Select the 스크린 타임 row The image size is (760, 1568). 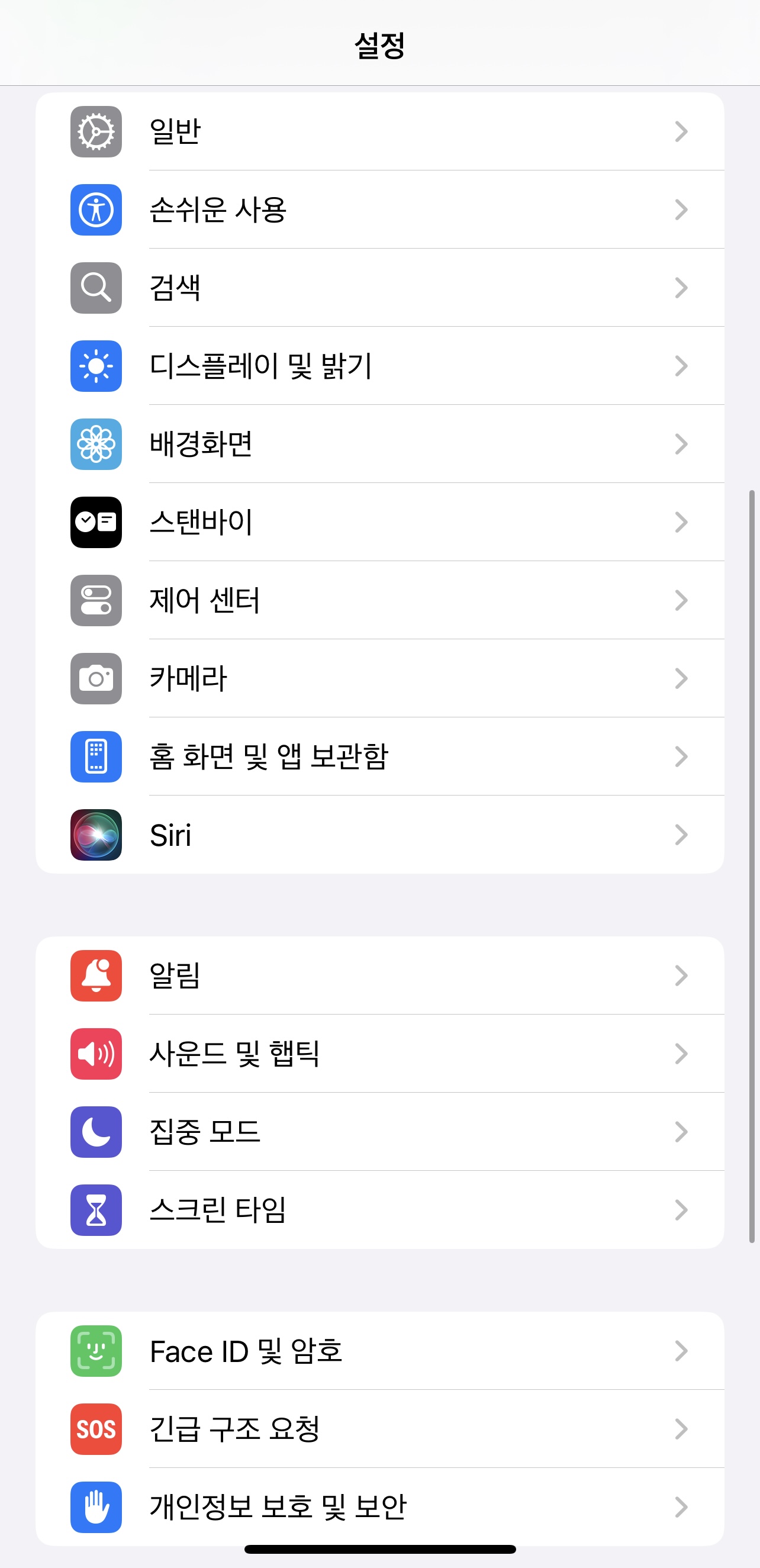pos(379,1210)
